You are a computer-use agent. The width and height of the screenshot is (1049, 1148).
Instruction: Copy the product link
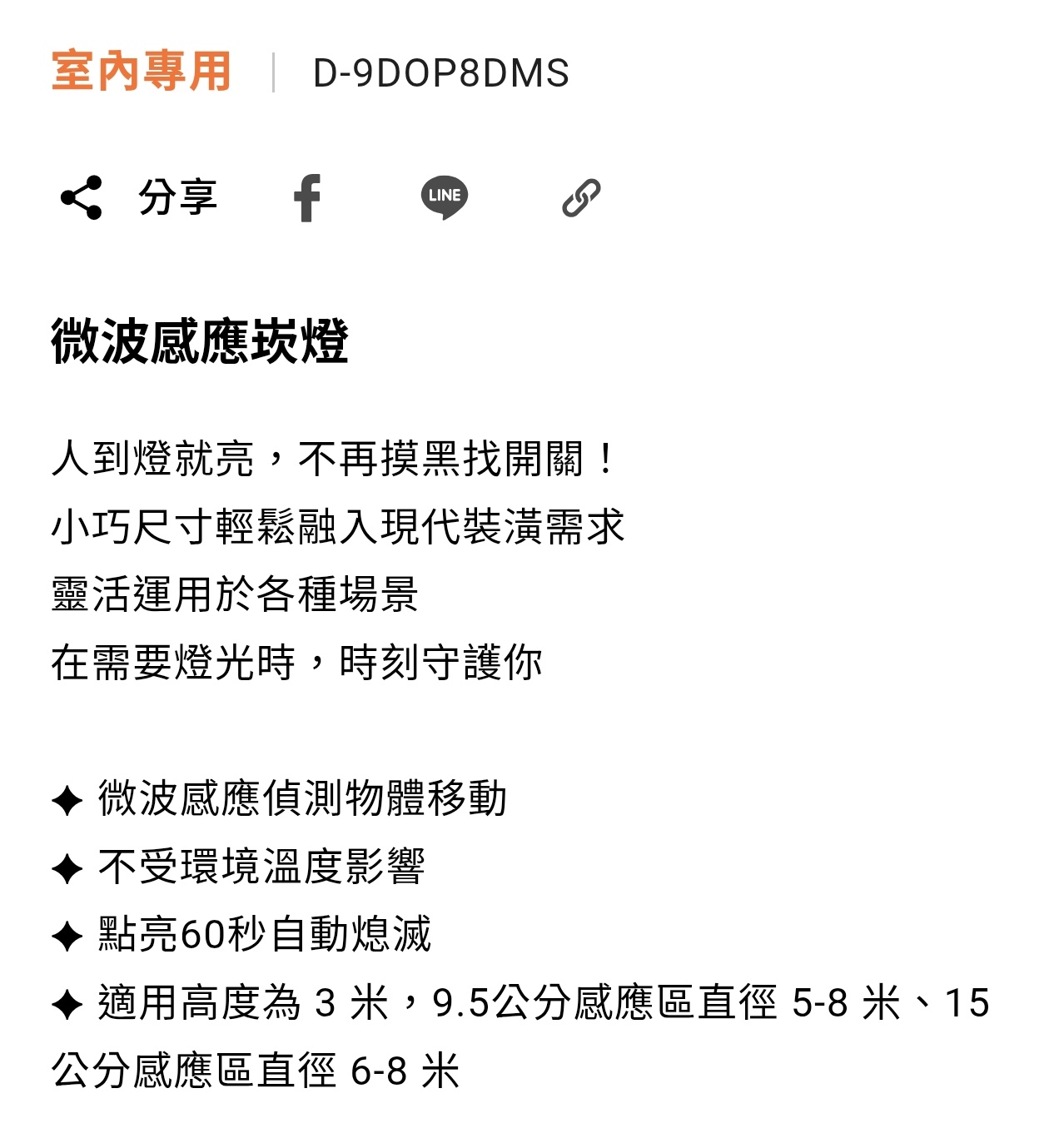[x=581, y=197]
